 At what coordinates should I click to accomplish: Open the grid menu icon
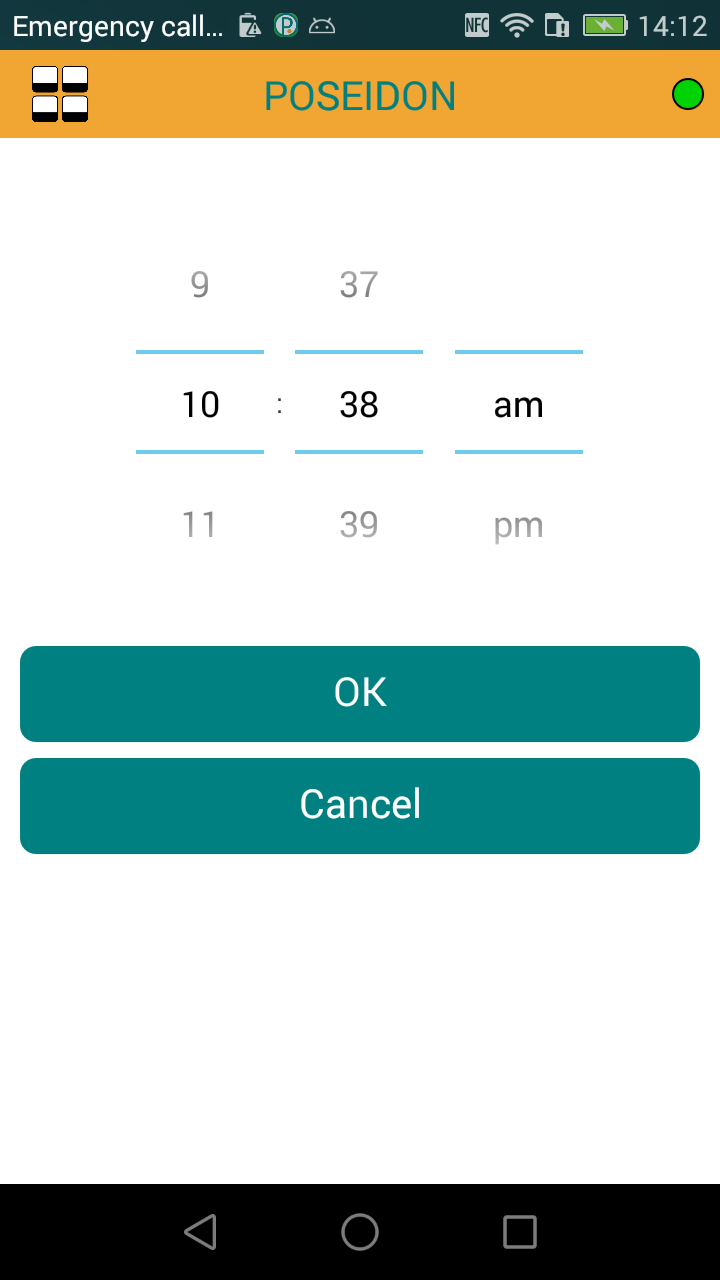pyautogui.click(x=60, y=94)
